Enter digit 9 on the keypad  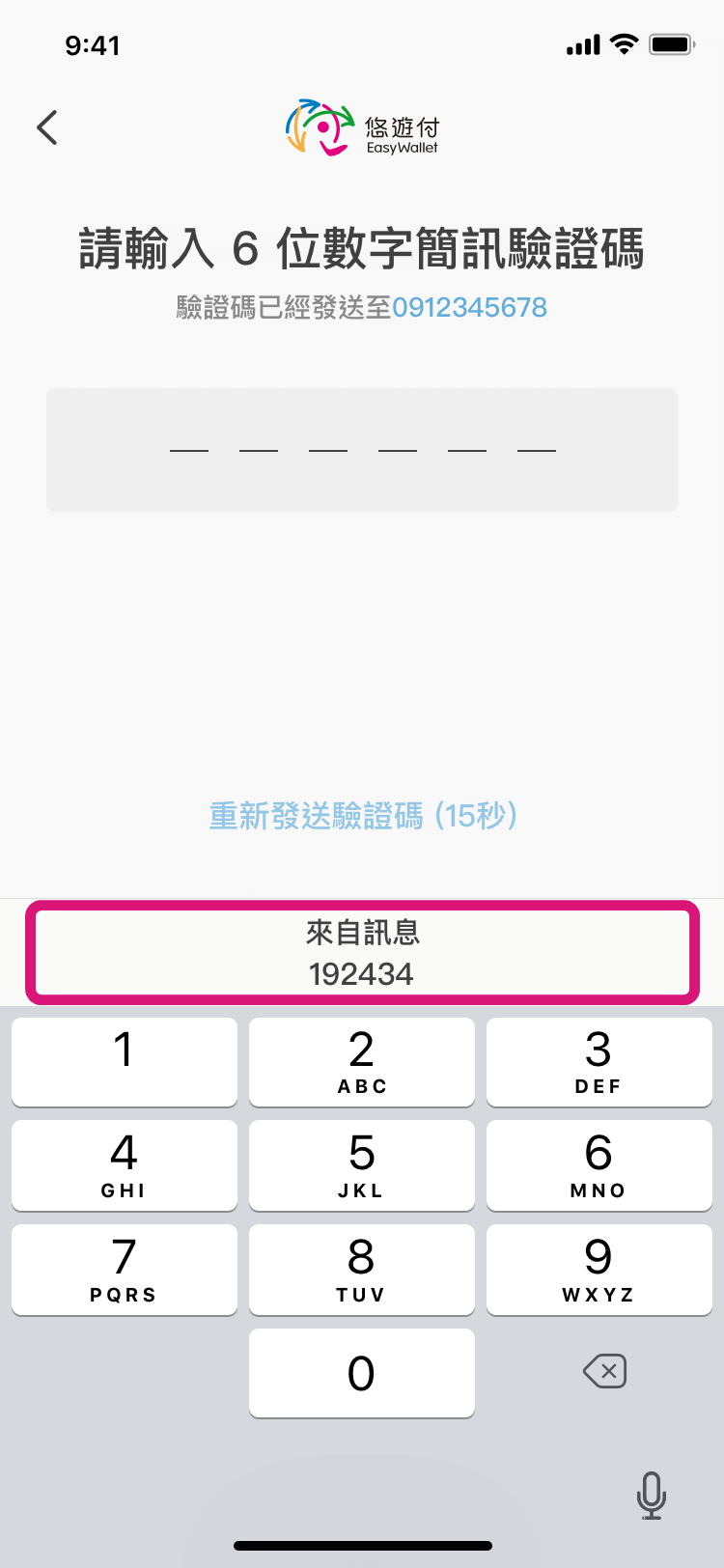(599, 1269)
